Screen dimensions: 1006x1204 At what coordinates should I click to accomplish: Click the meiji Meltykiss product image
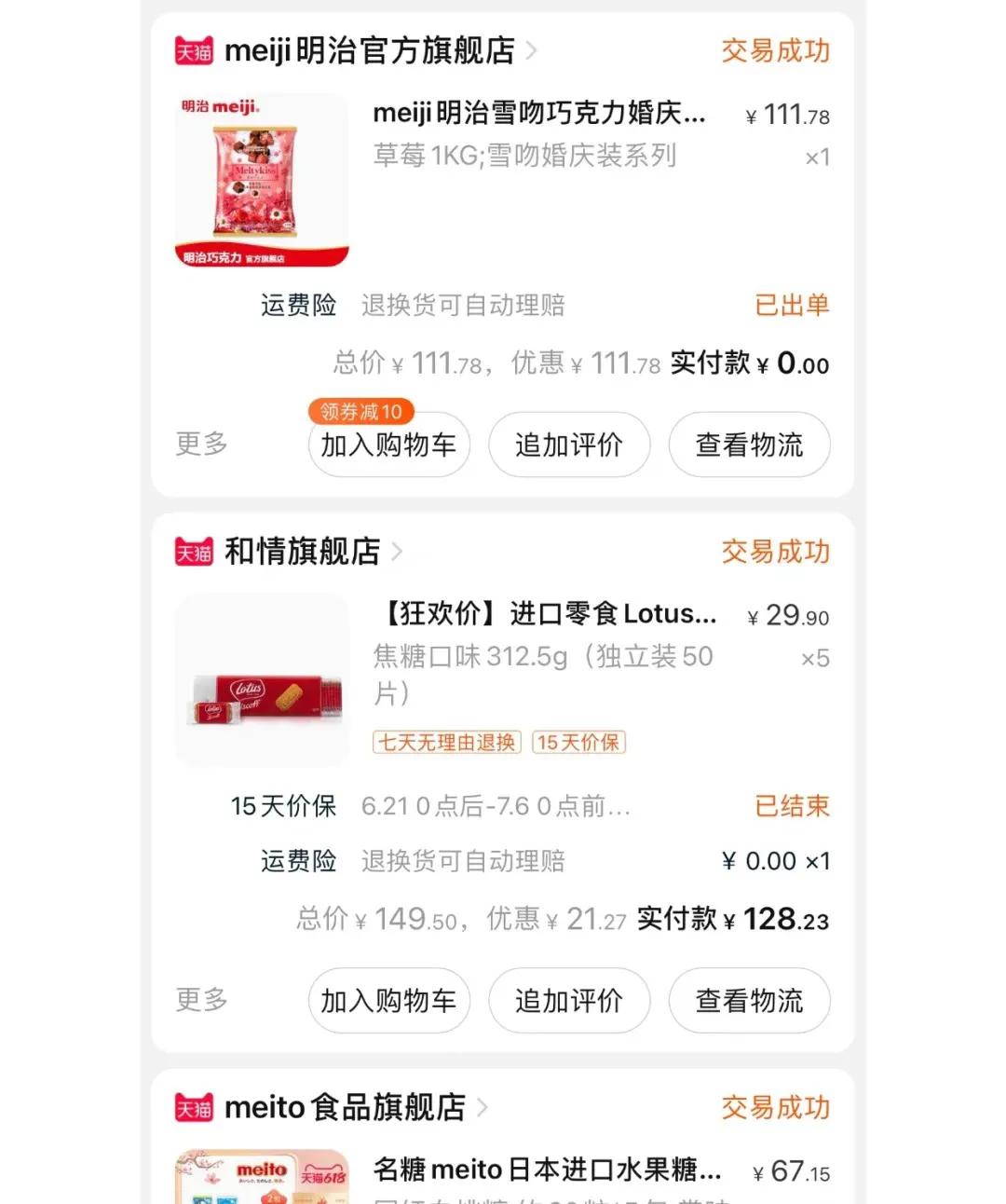(262, 179)
